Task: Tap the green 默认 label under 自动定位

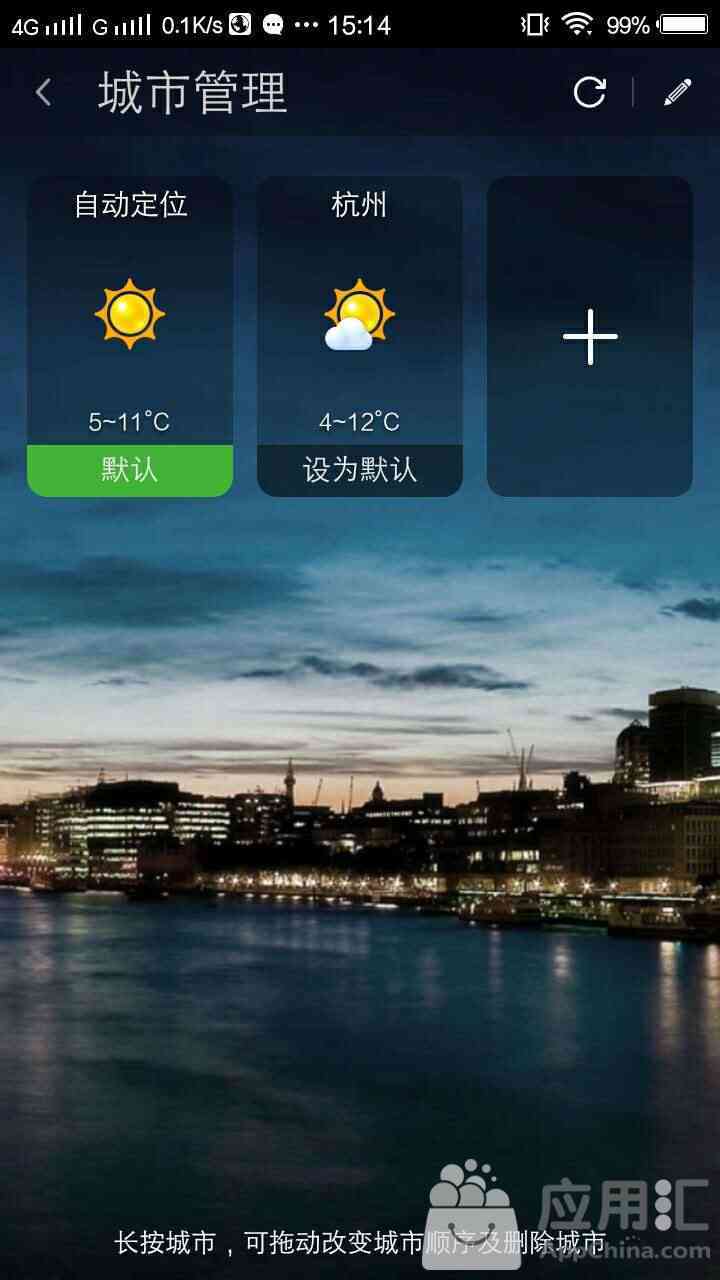Action: coord(130,470)
